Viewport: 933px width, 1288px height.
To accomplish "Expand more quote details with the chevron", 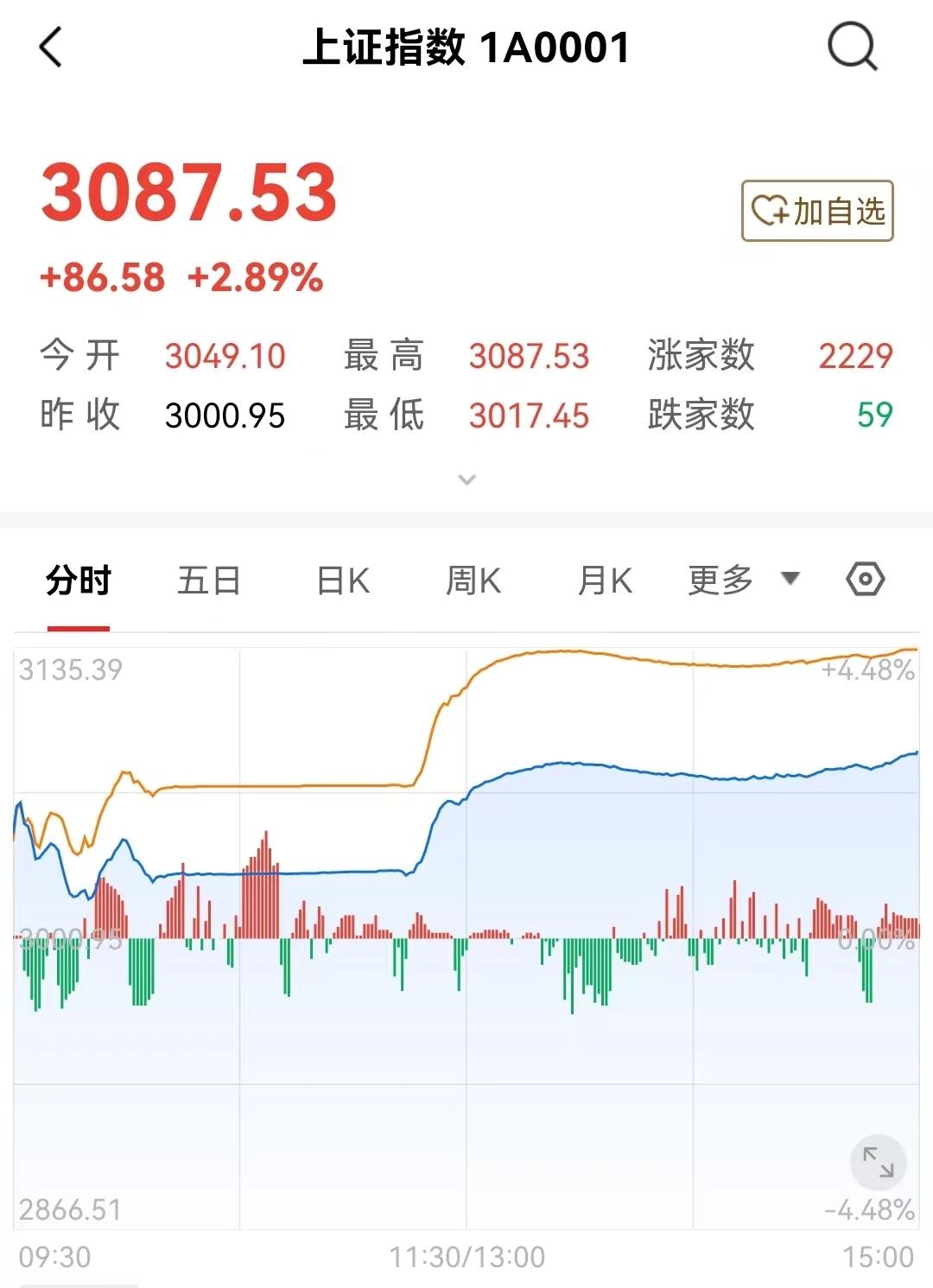I will click(x=466, y=479).
